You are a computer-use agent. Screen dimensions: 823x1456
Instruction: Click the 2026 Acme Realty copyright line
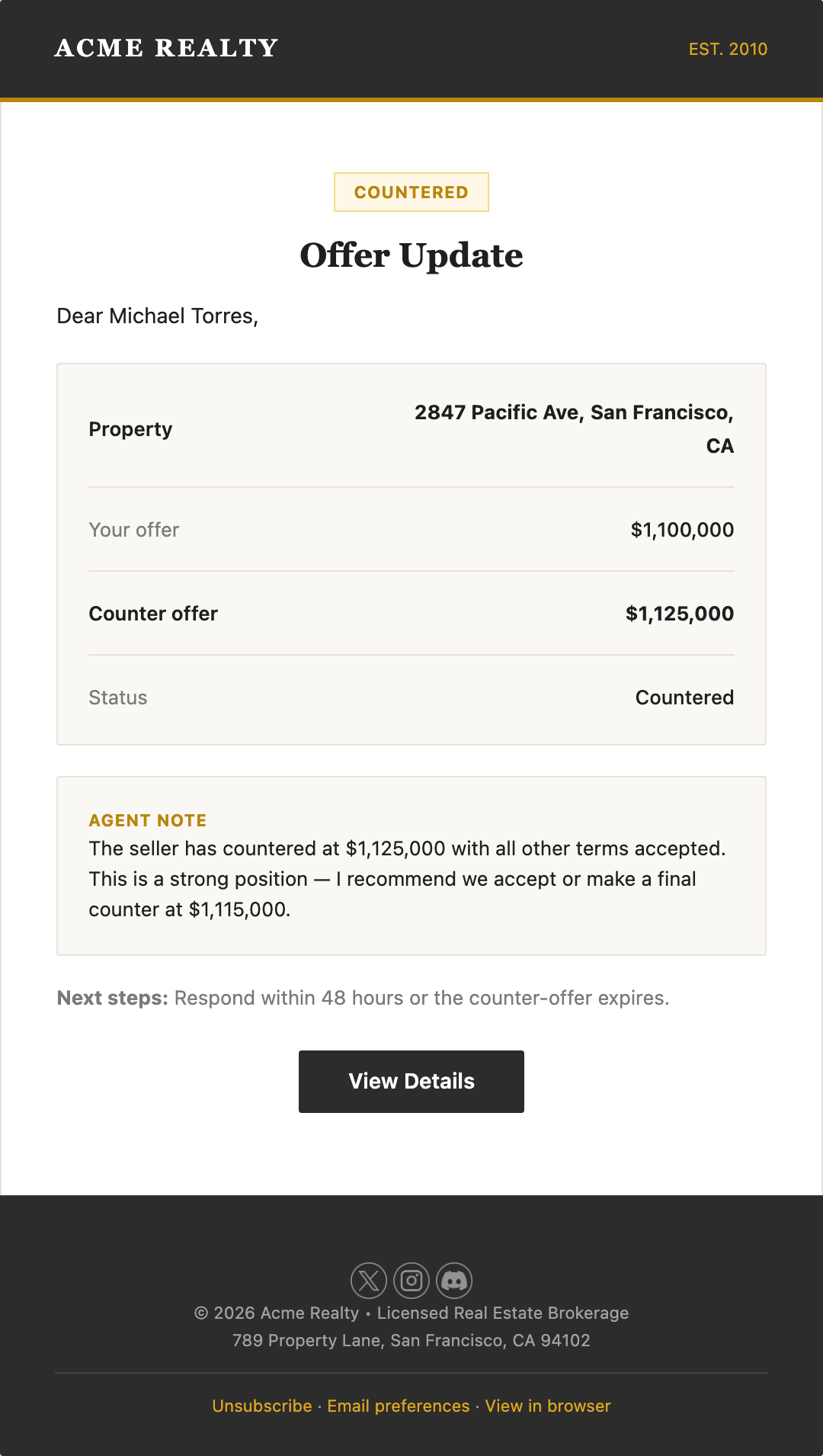pos(411,1313)
